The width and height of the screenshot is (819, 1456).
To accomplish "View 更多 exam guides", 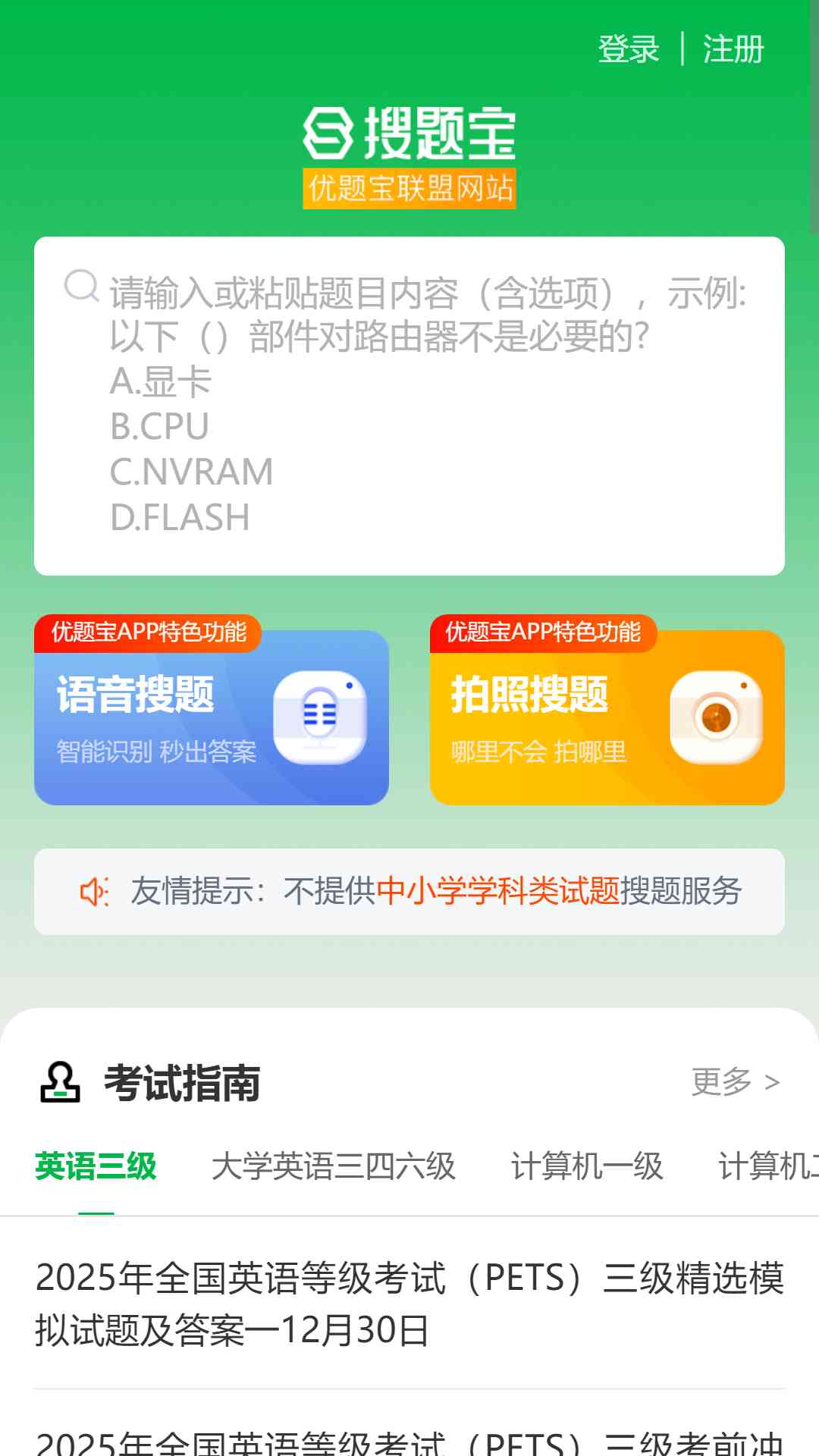I will (x=735, y=1082).
